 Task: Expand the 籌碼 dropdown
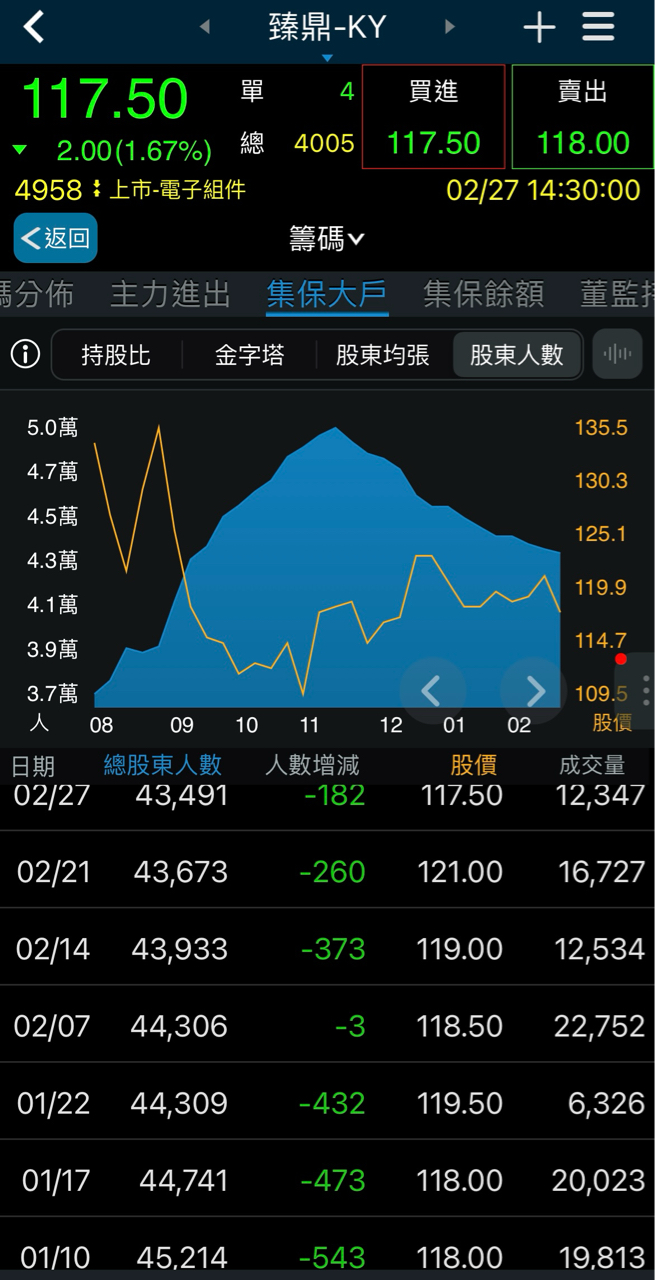327,239
